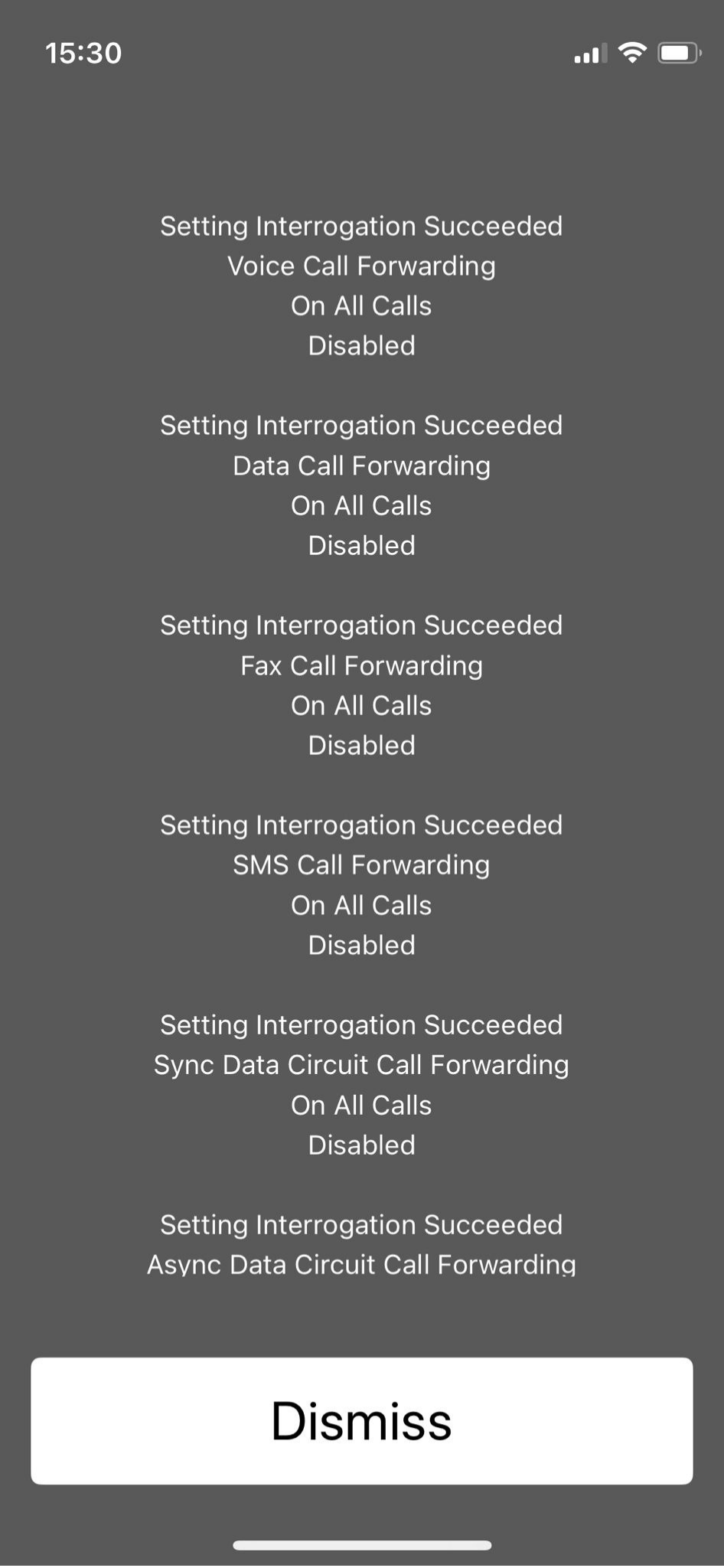Tap the Fax Call Forwarding result text
The width and height of the screenshot is (724, 1568).
[361, 665]
